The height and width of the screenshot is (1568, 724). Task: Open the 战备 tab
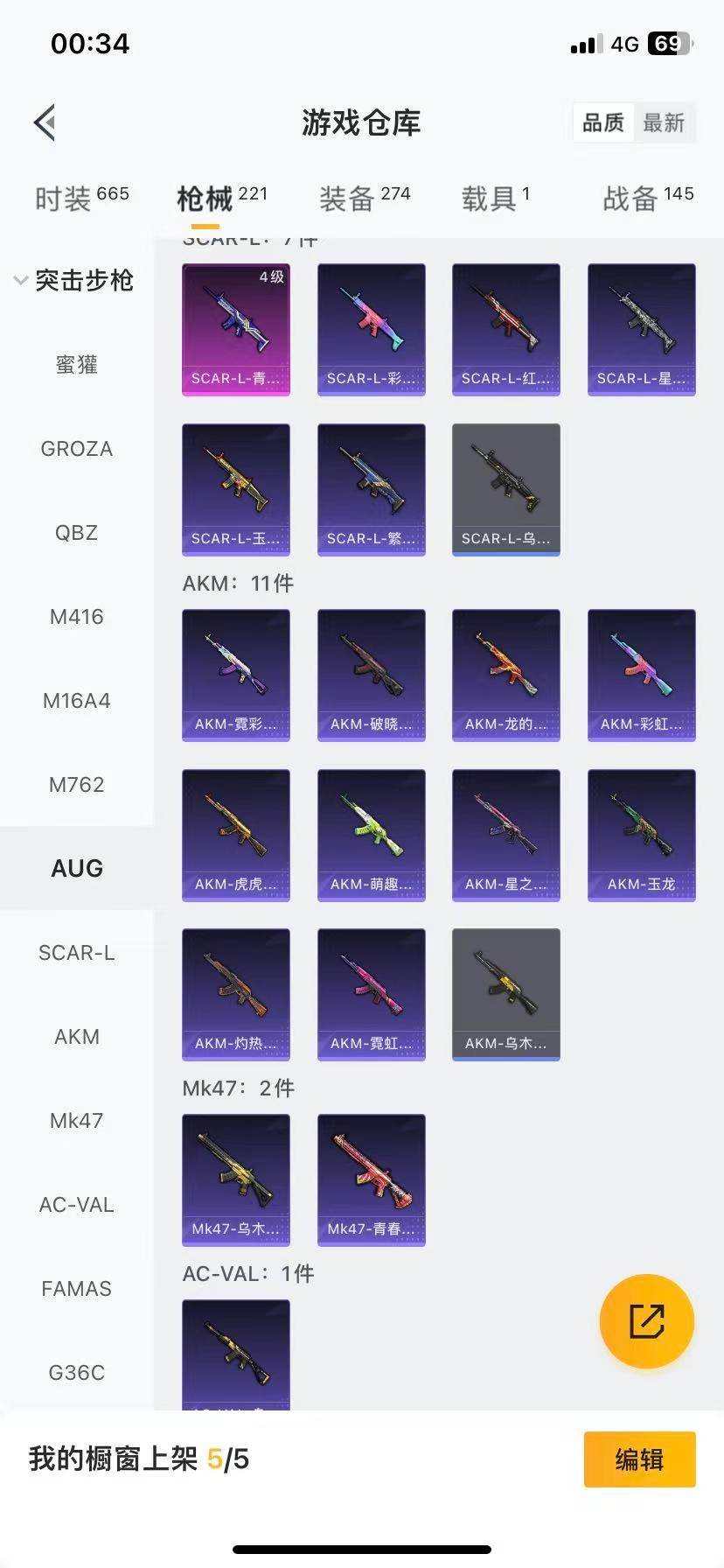(648, 199)
